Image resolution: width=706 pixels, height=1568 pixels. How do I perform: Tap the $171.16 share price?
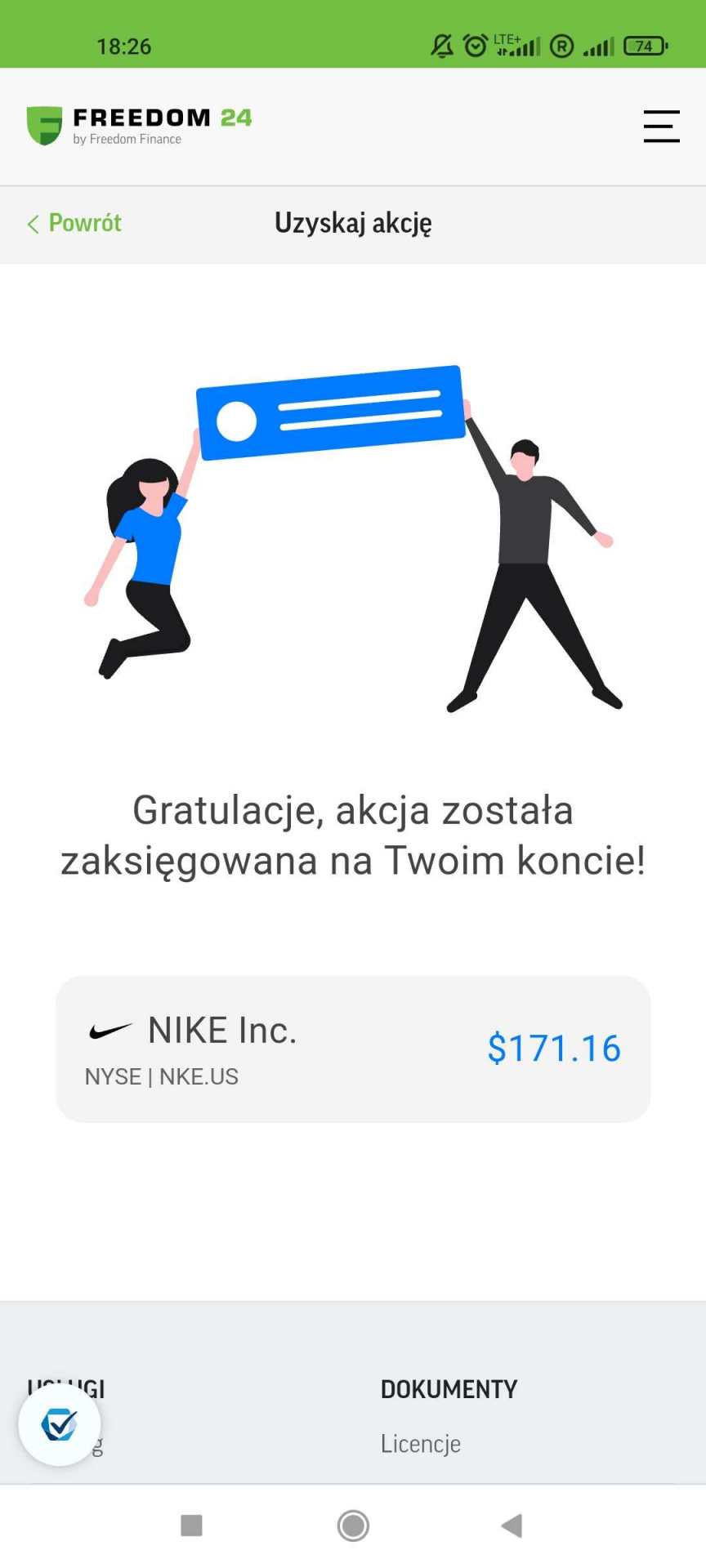pyautogui.click(x=555, y=1048)
